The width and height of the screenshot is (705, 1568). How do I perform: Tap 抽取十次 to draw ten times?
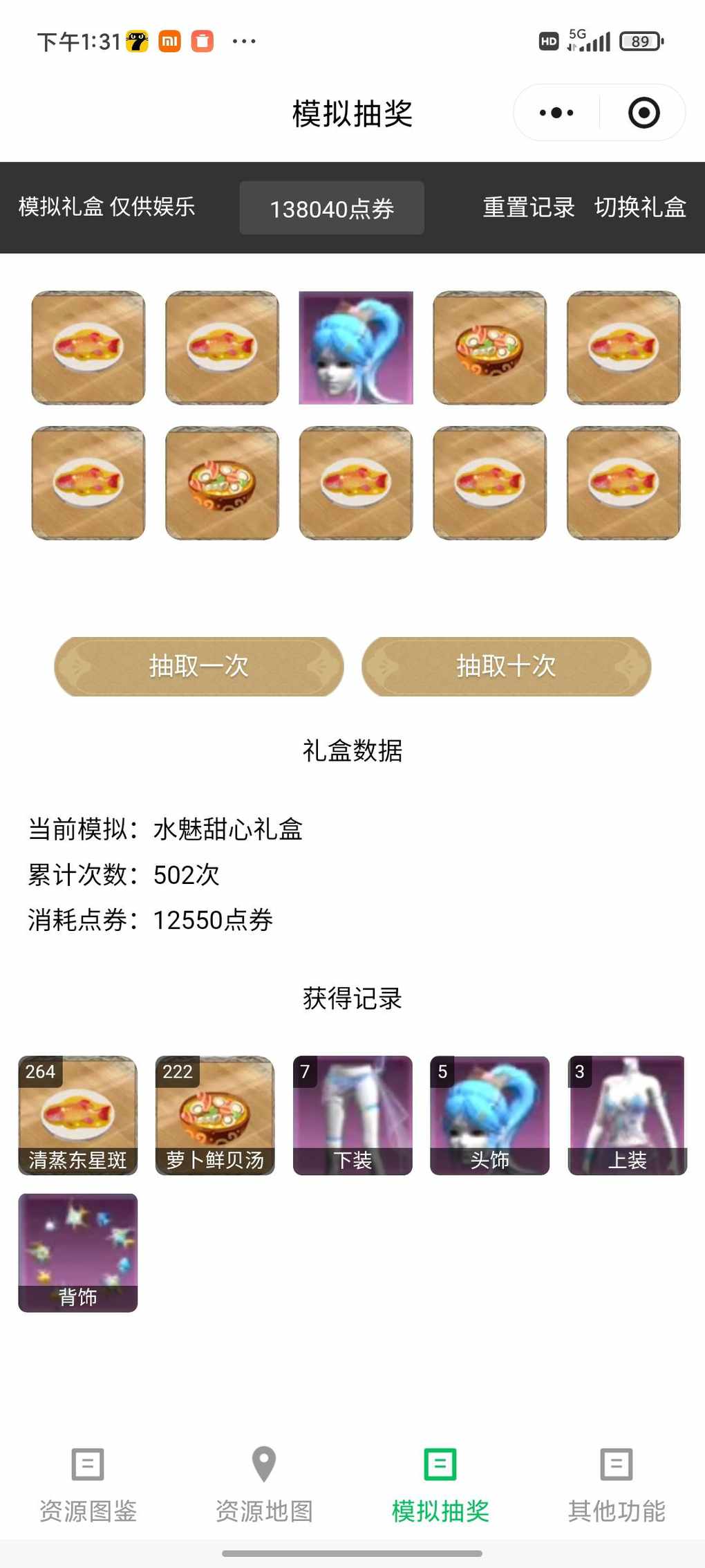click(x=506, y=666)
